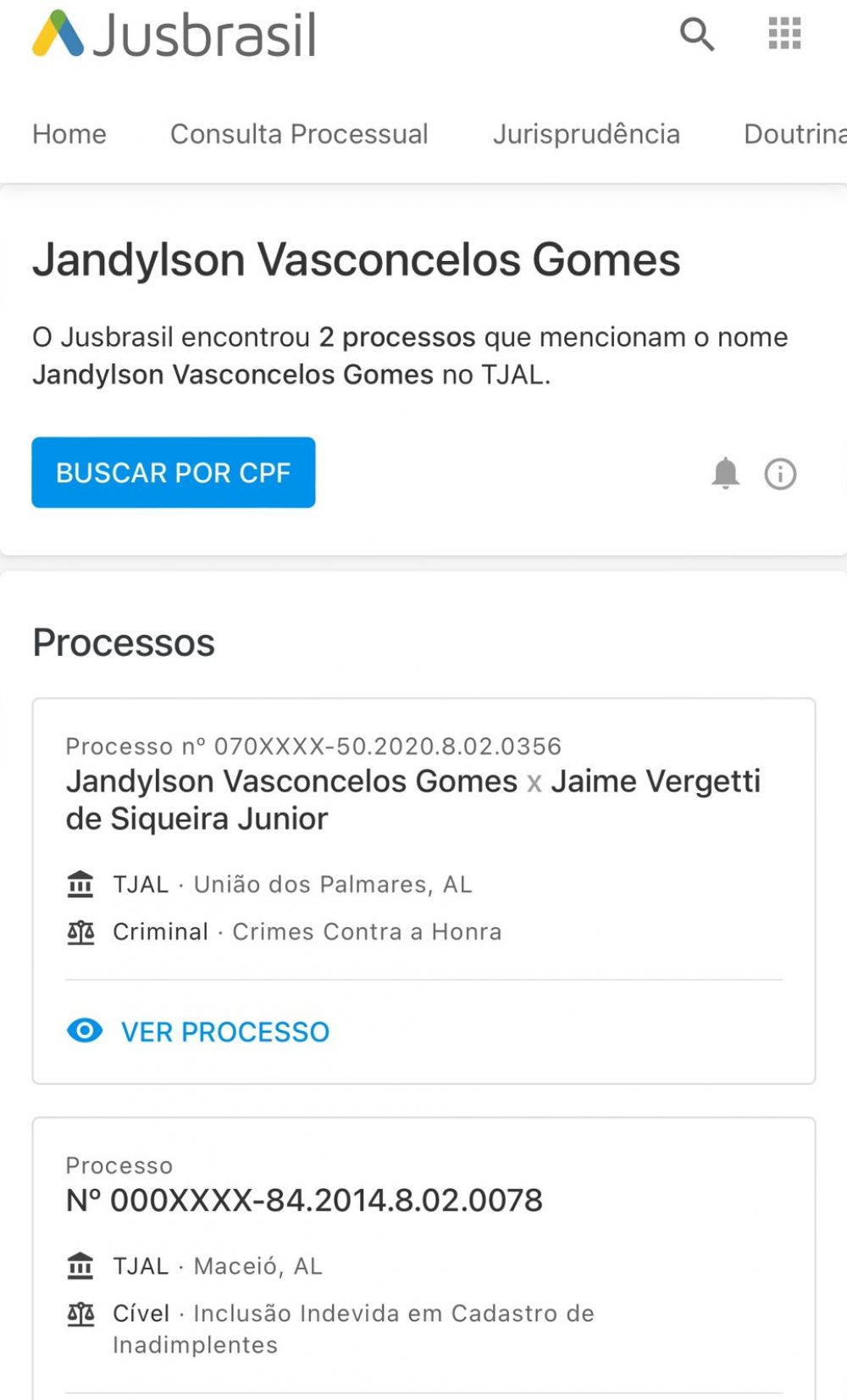Switch to Consulta Processual tab
This screenshot has width=847, height=1400.
tap(299, 134)
